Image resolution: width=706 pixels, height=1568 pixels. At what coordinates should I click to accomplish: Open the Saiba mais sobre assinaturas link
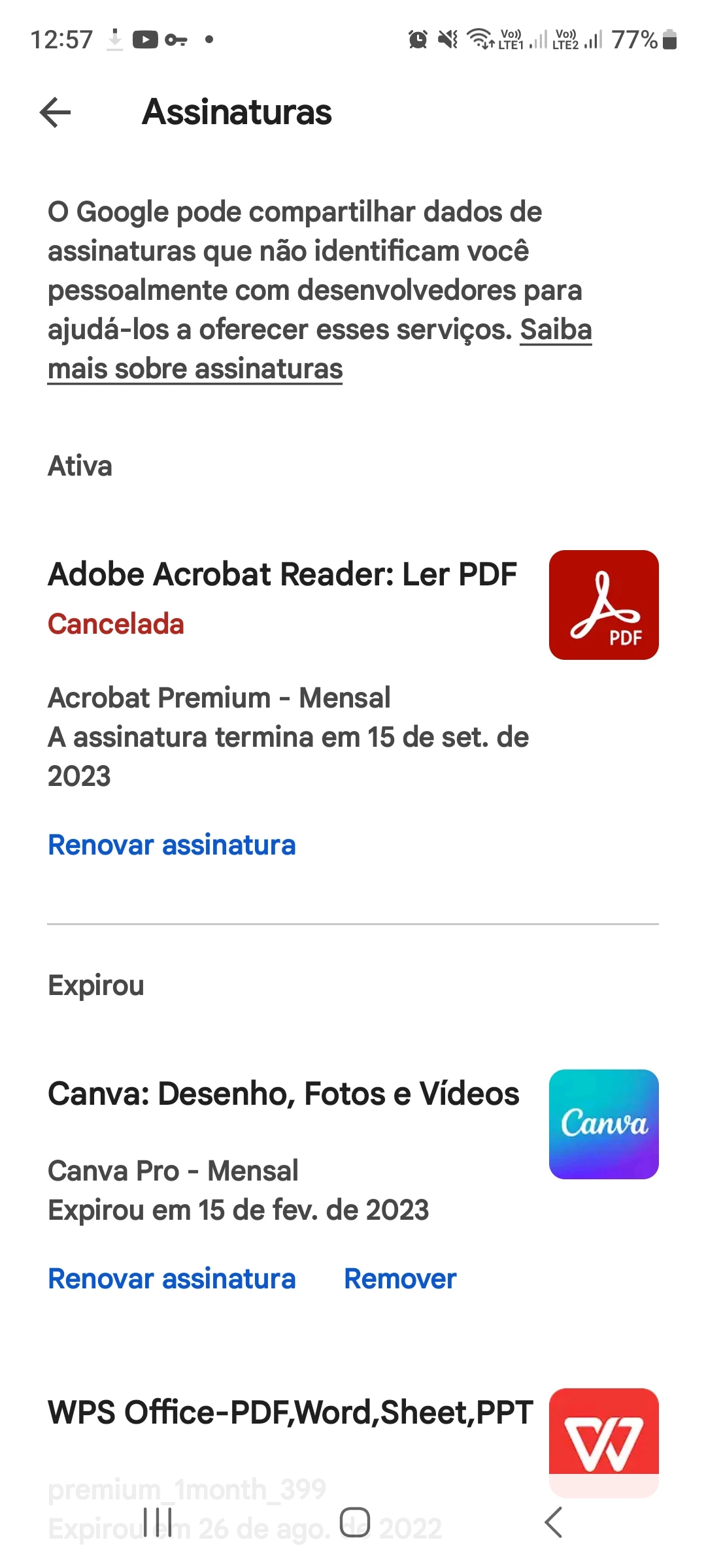pyautogui.click(x=195, y=369)
